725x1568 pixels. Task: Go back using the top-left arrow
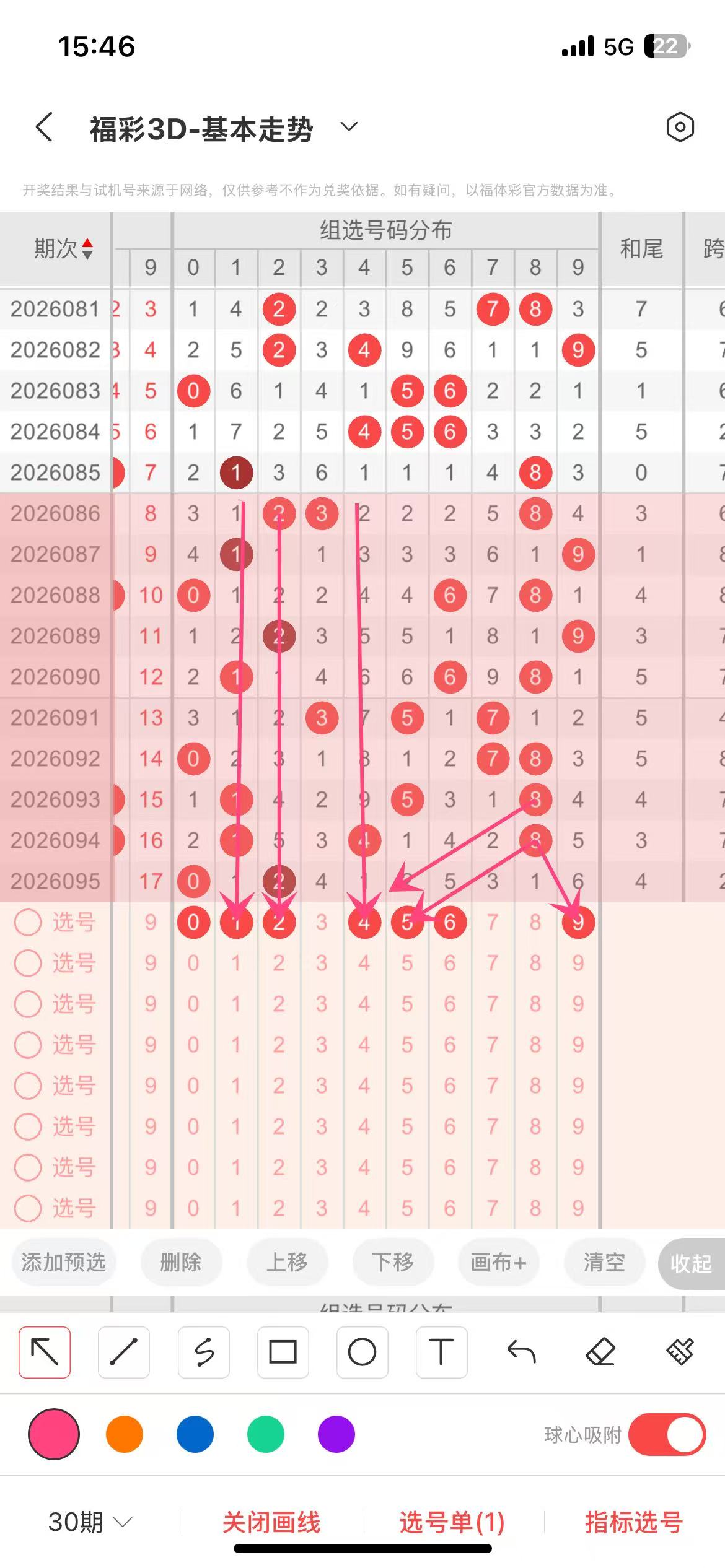pyautogui.click(x=45, y=128)
